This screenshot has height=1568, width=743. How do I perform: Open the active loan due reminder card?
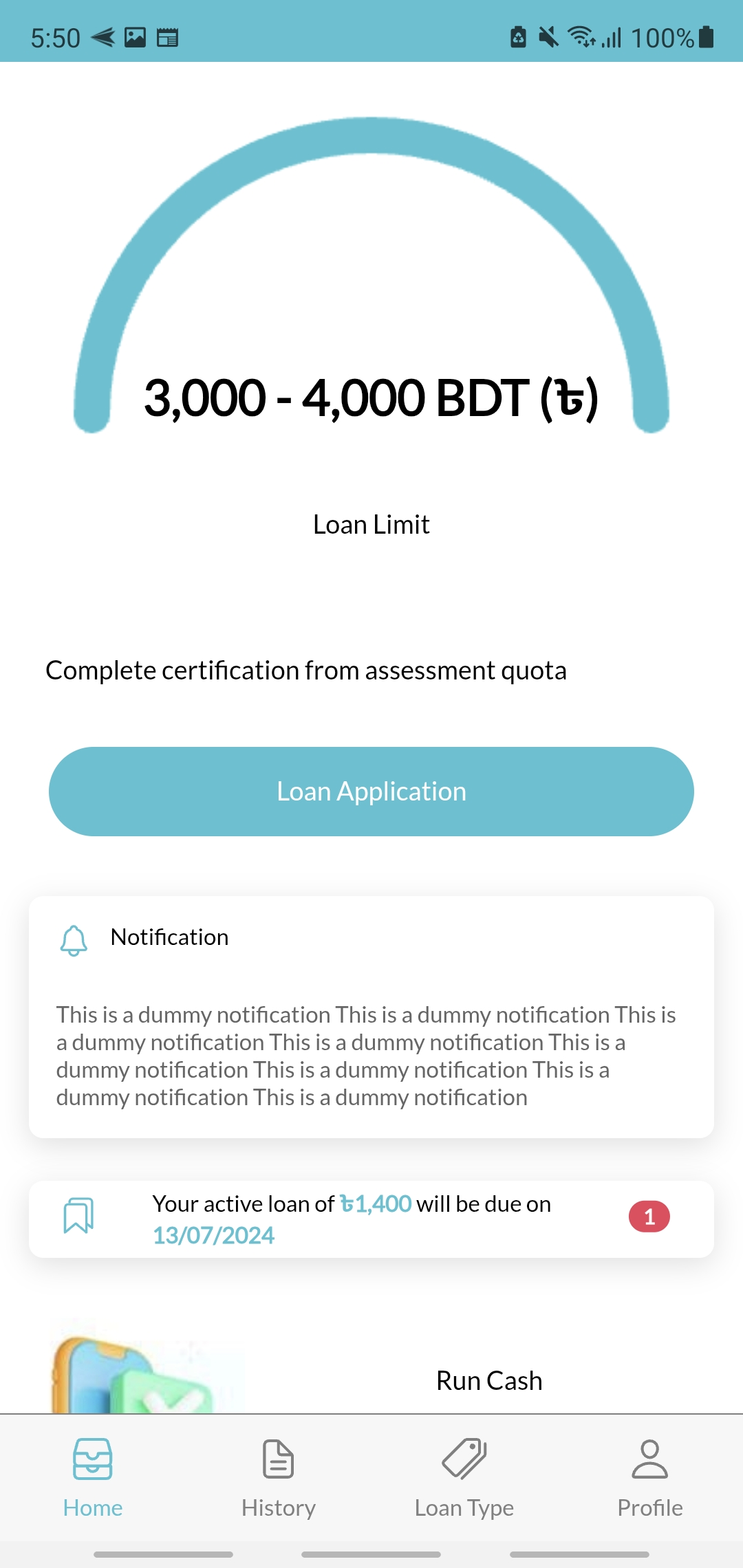point(371,1219)
